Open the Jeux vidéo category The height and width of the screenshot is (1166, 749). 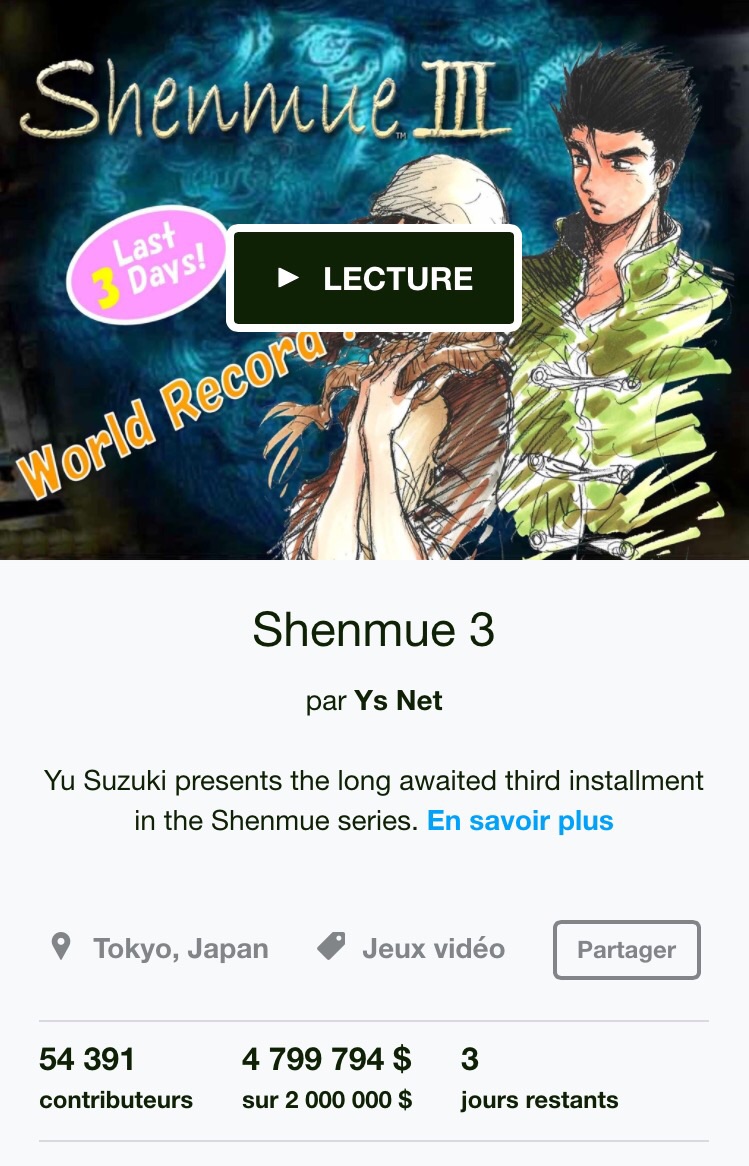click(x=432, y=948)
